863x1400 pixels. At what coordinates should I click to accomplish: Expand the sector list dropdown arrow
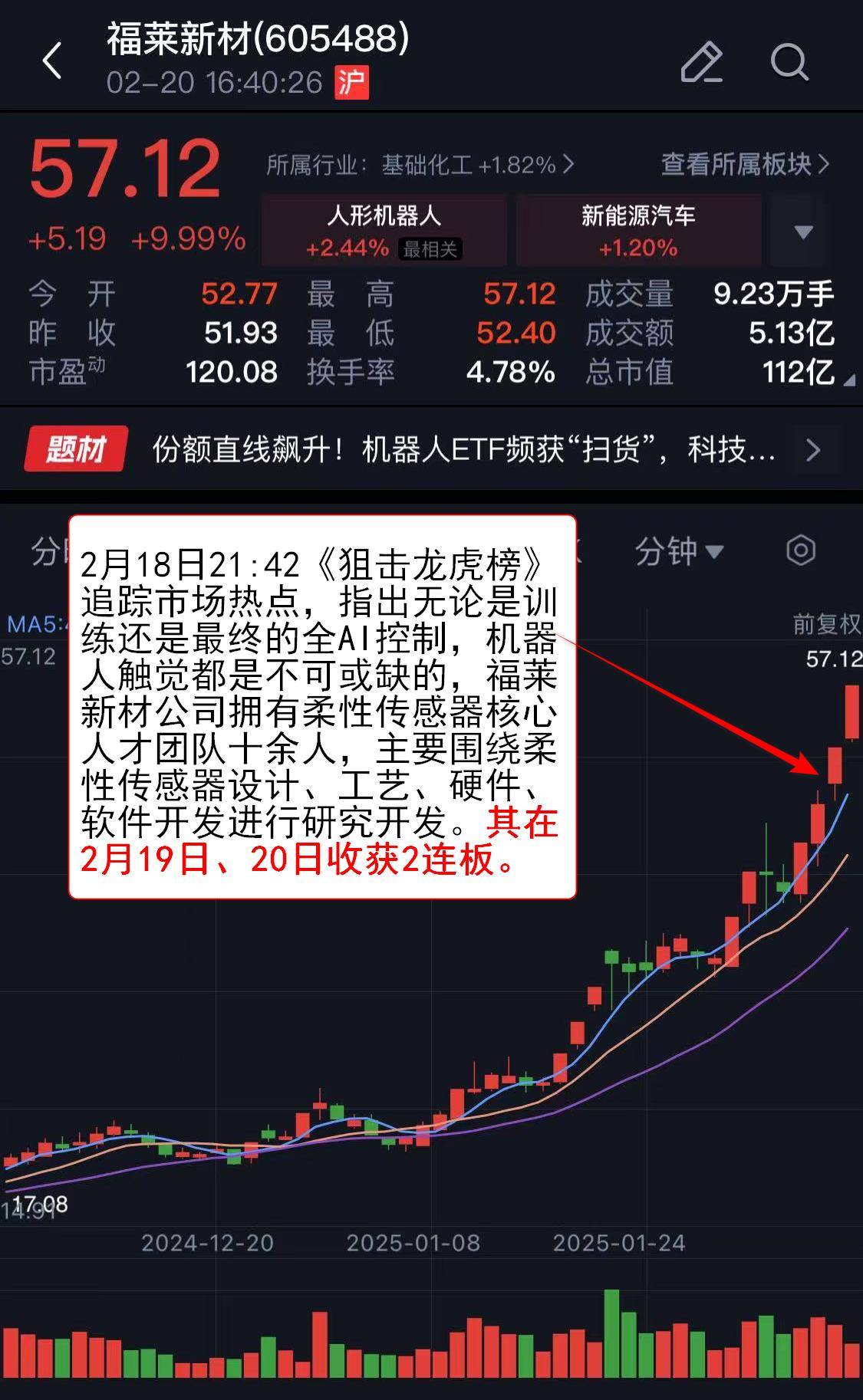point(803,232)
